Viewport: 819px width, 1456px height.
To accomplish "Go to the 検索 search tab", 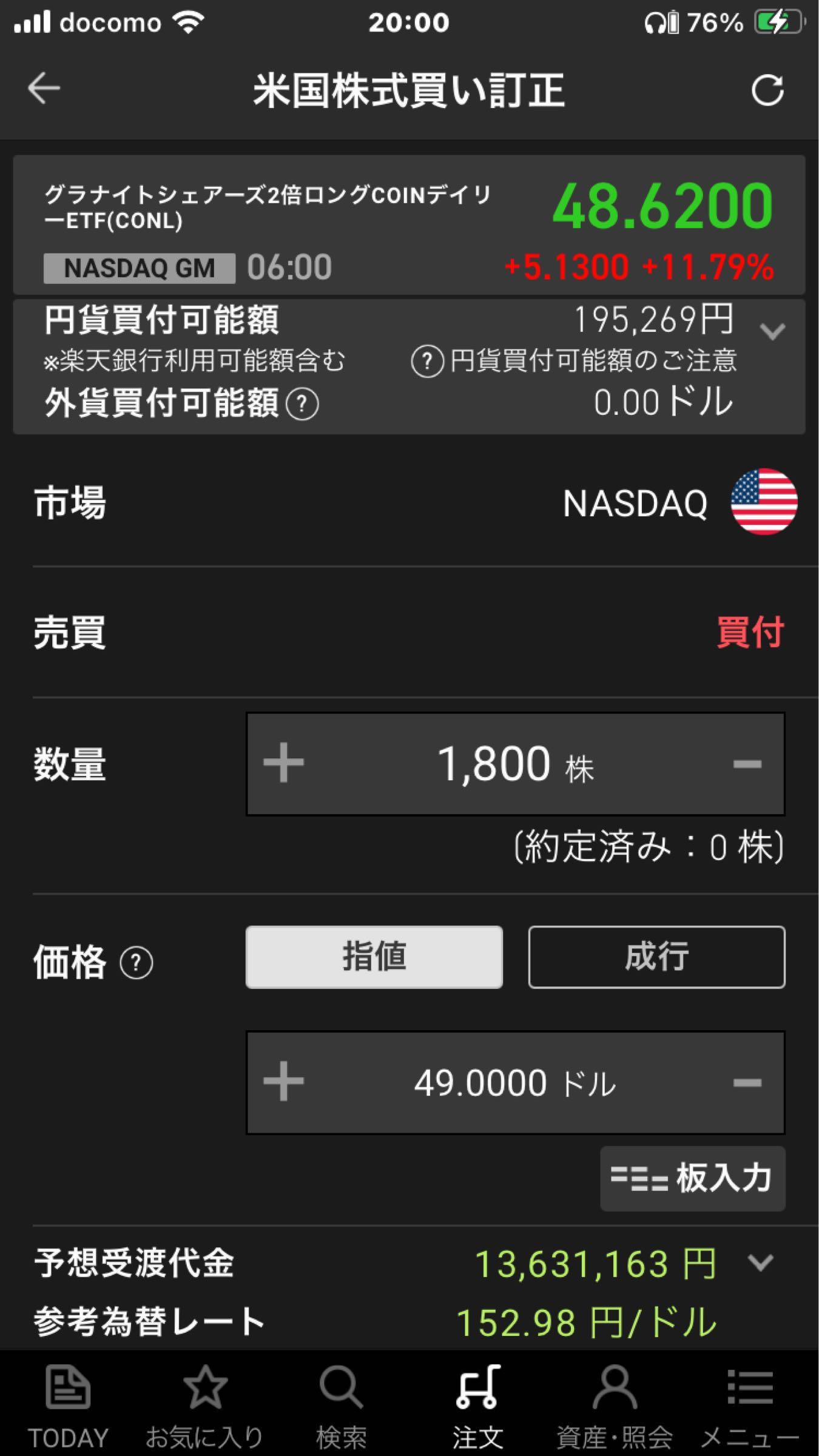I will click(x=341, y=1404).
